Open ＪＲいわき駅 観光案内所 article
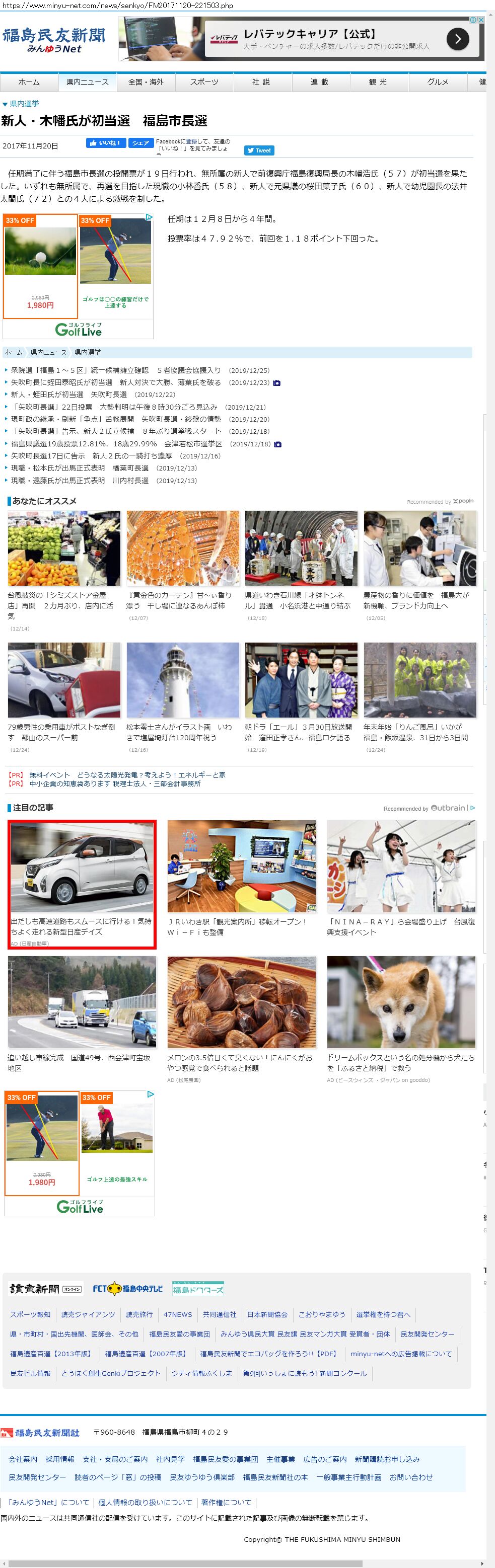495x1568 pixels. point(241,926)
